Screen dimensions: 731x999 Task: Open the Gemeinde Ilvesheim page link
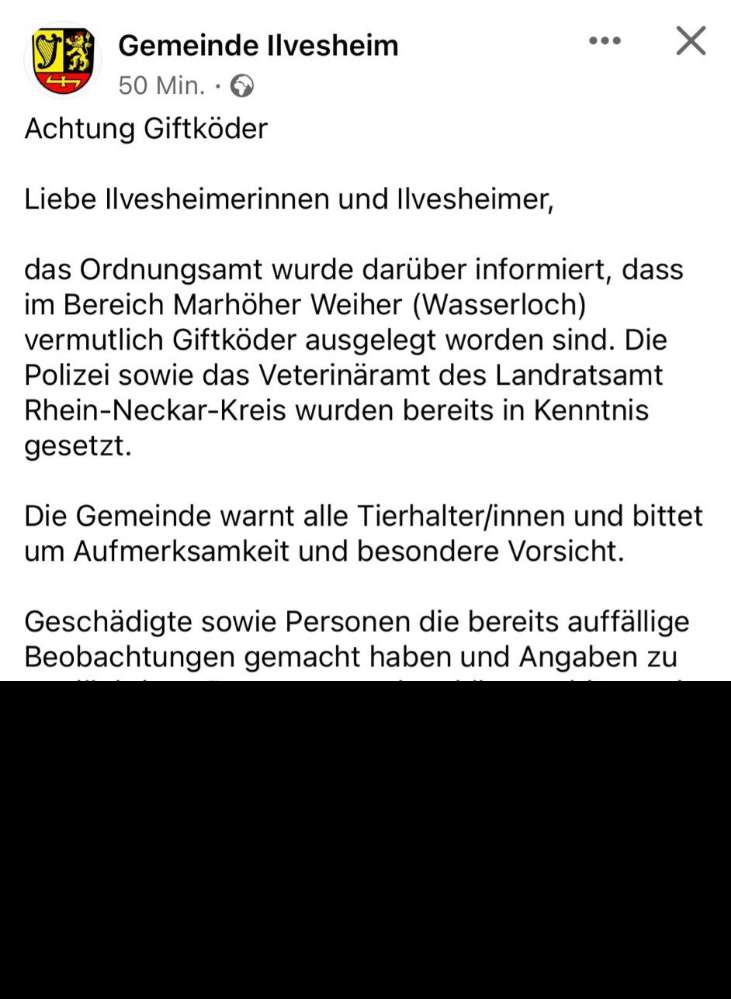258,44
